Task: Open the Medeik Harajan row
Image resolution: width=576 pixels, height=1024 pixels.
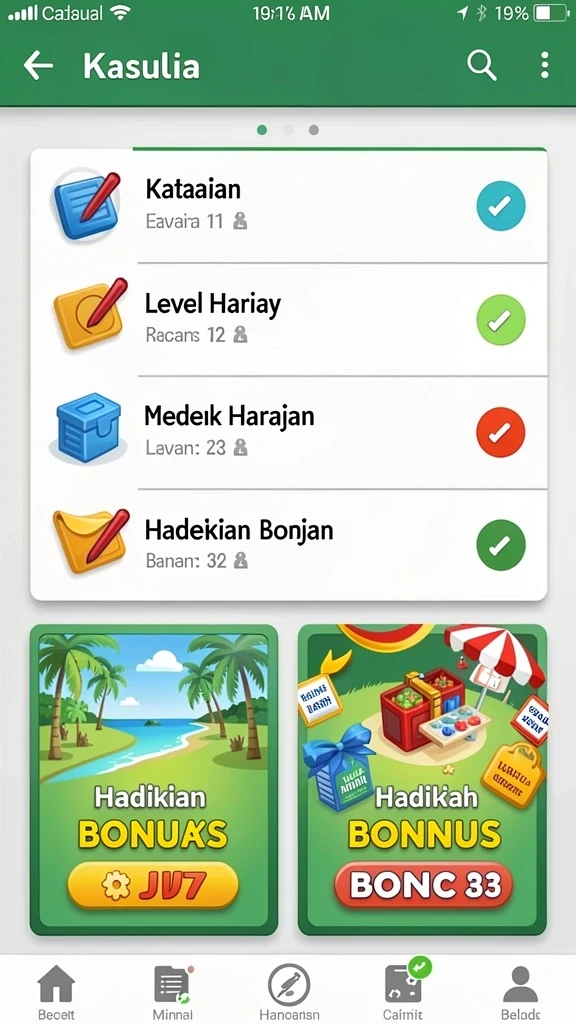Action: pyautogui.click(x=289, y=432)
